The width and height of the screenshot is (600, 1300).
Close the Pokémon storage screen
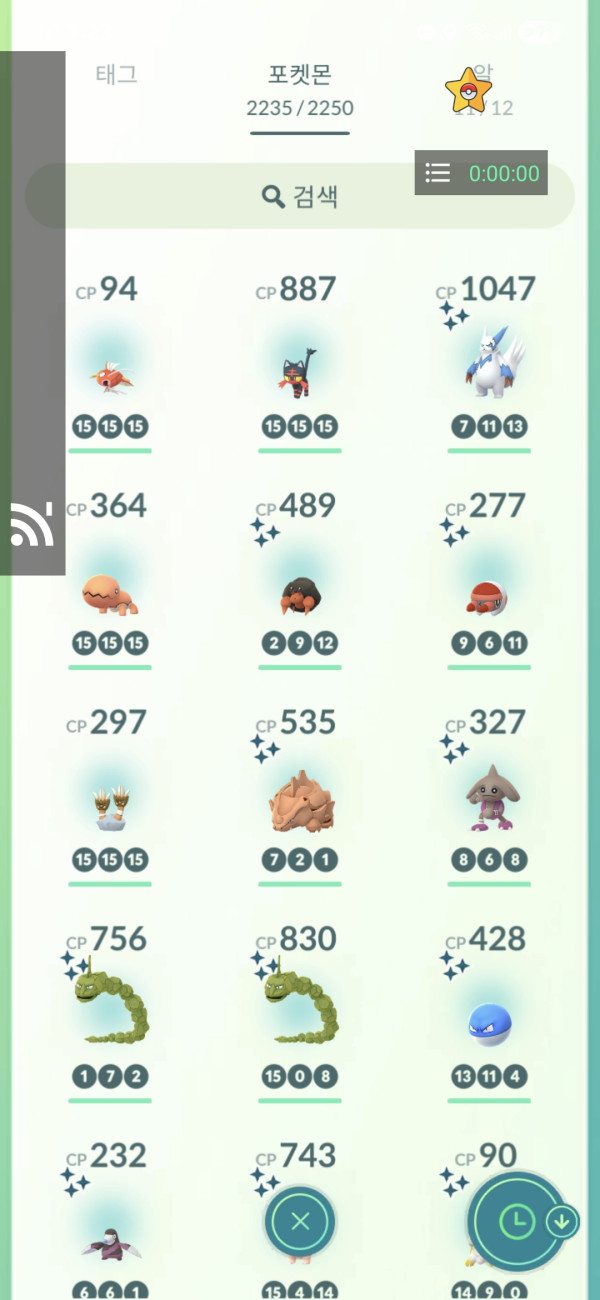[x=300, y=1220]
